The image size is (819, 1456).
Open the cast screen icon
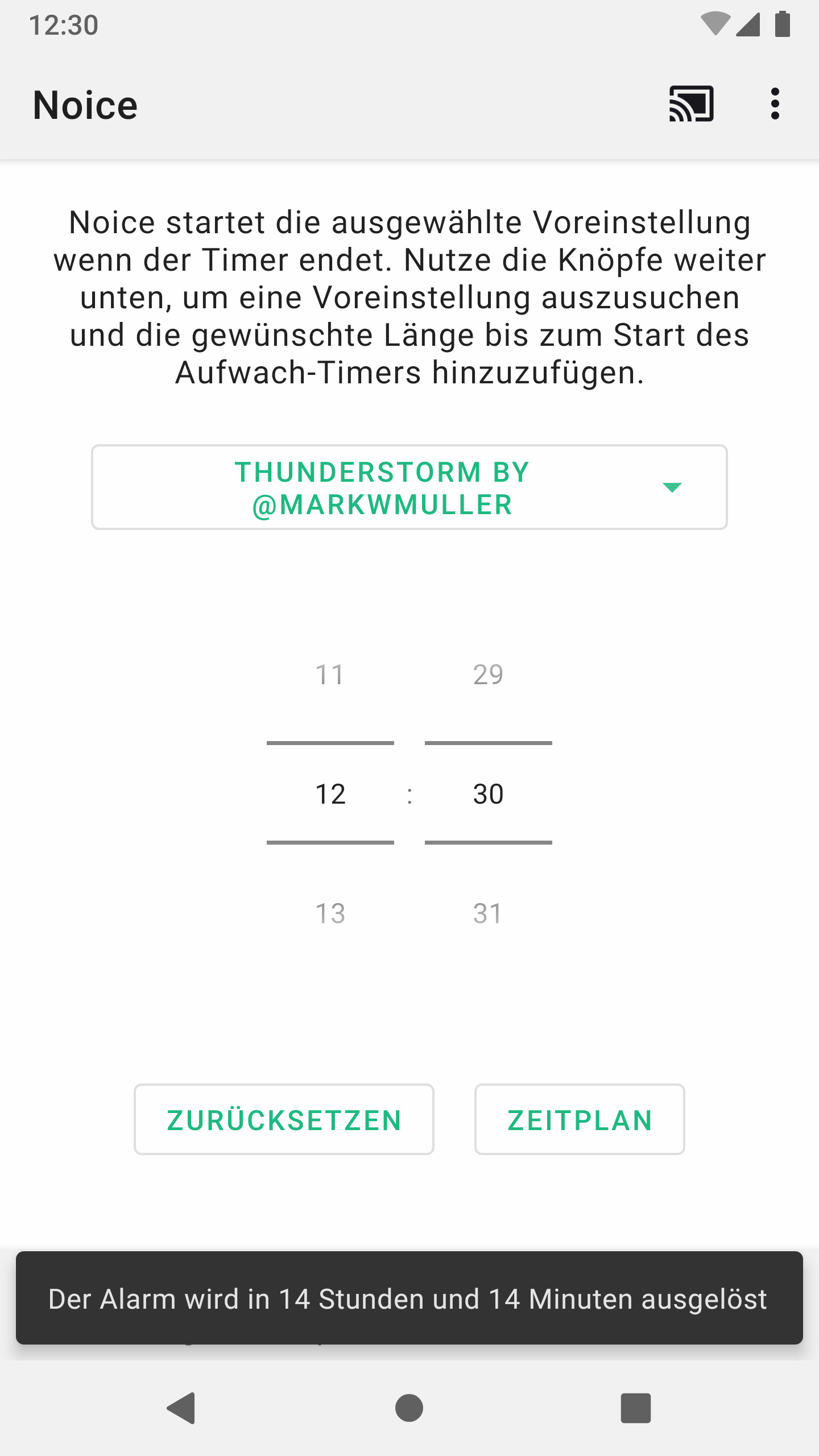coord(691,104)
